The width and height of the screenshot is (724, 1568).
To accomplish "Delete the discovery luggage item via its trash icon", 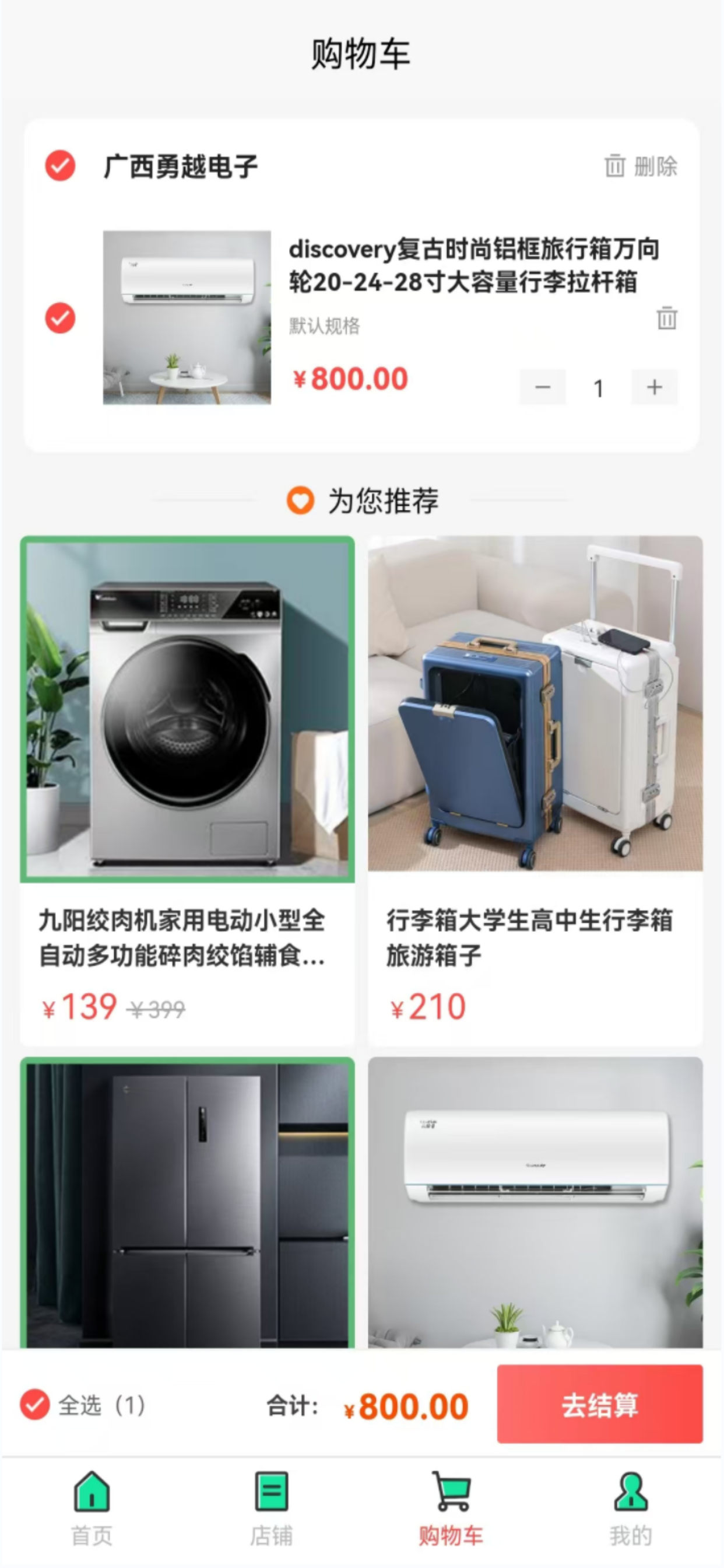I will (x=666, y=318).
